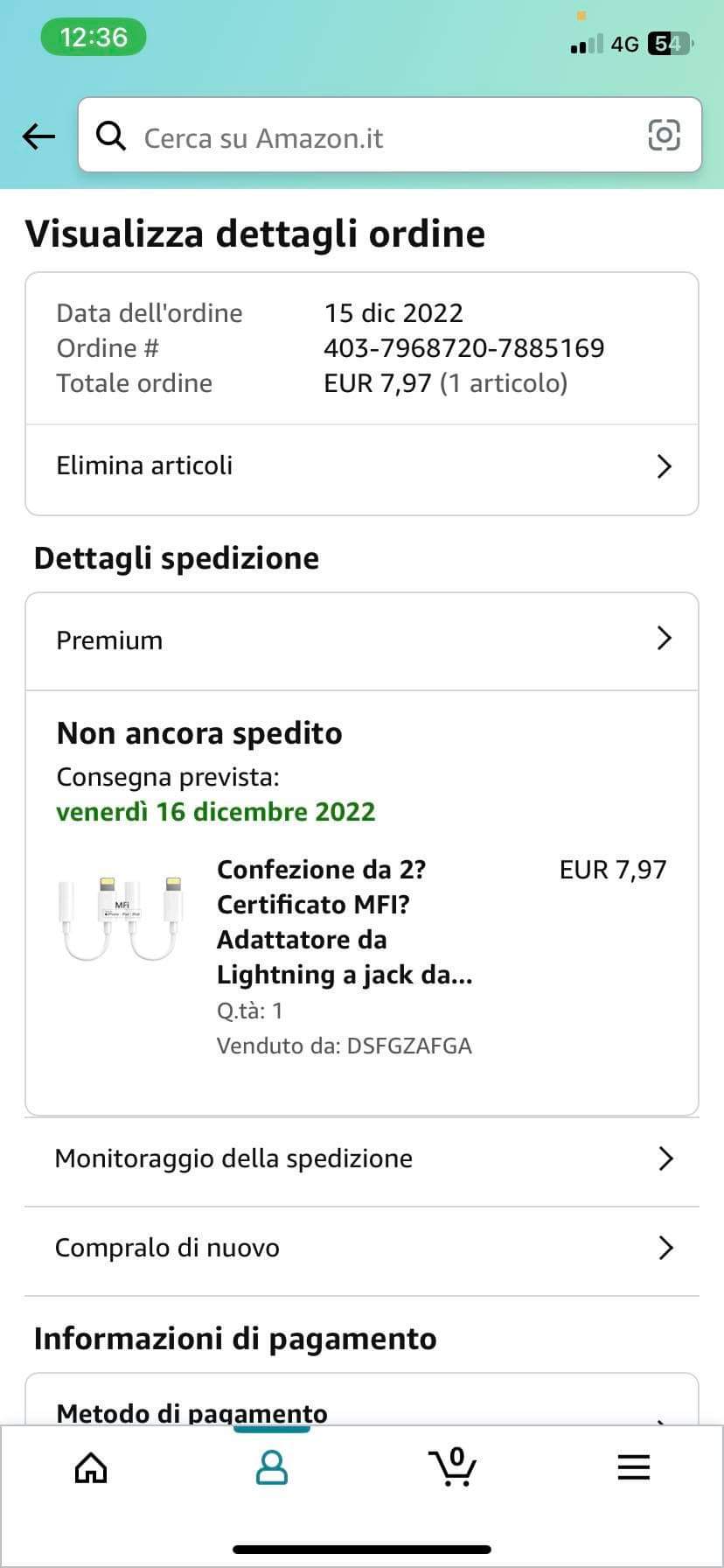This screenshot has width=724, height=1568.
Task: View the Lightning adapter product
Action: [345, 921]
